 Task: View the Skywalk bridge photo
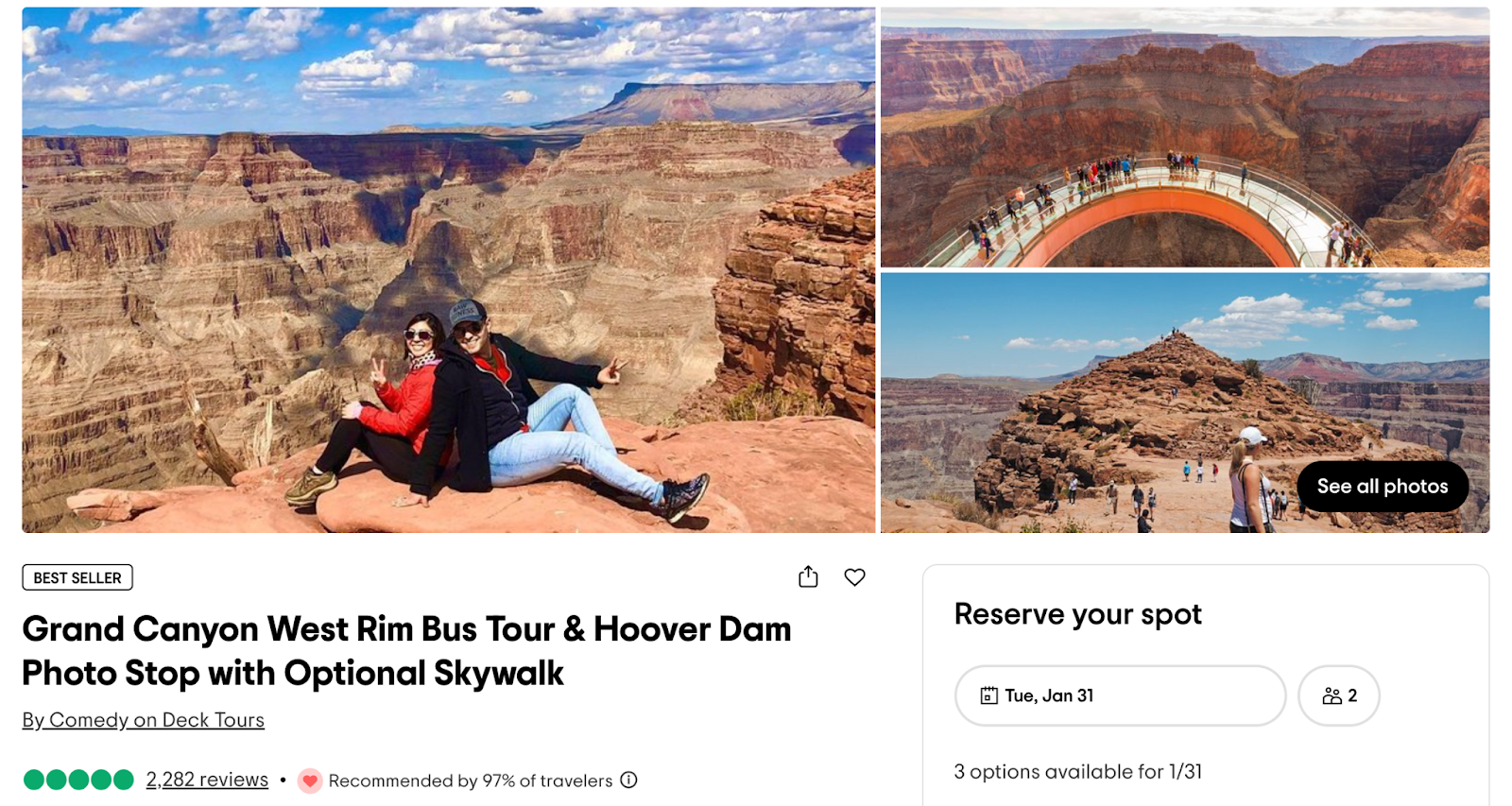pos(1185,138)
